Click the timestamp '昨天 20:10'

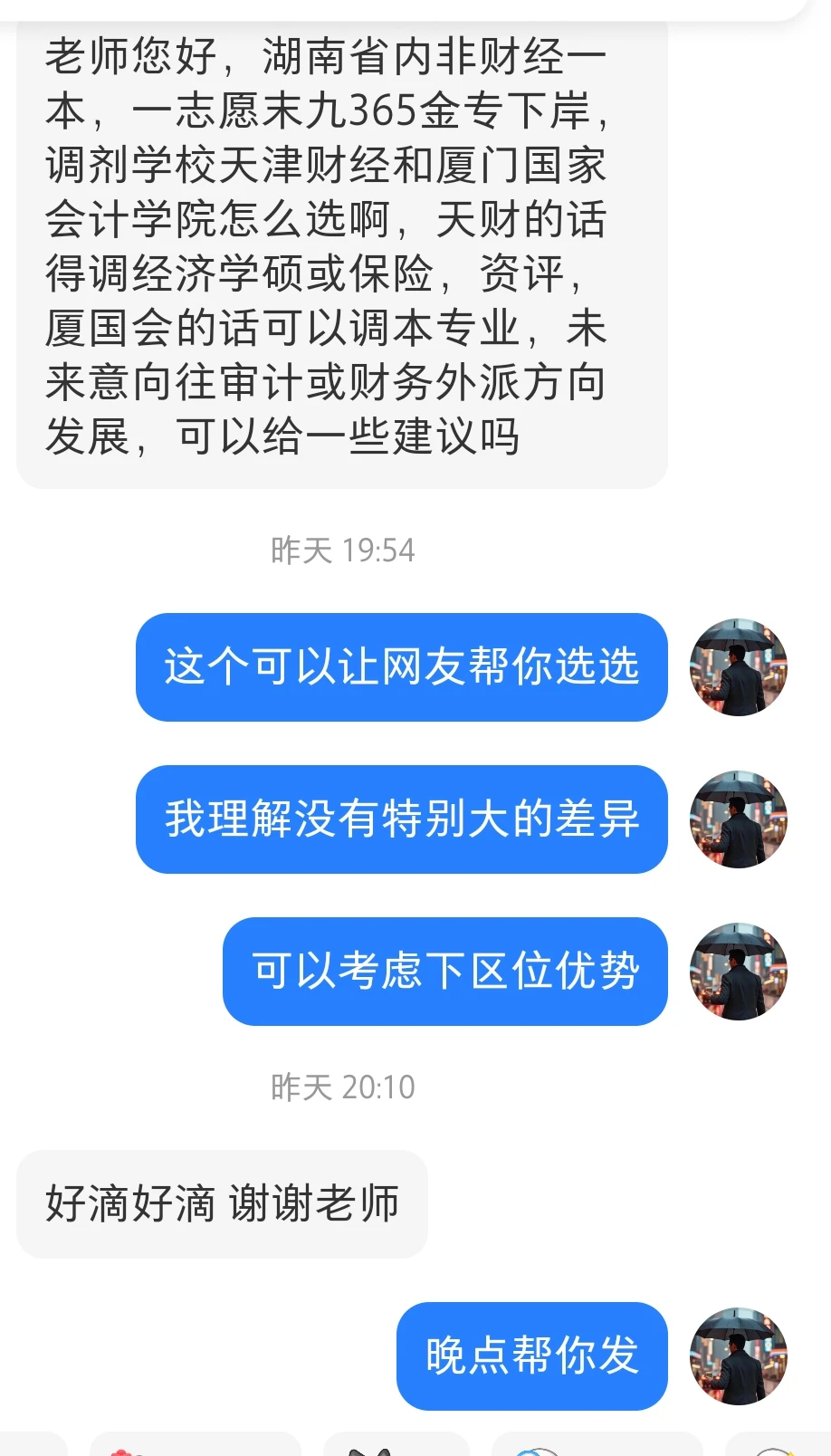tap(341, 1087)
